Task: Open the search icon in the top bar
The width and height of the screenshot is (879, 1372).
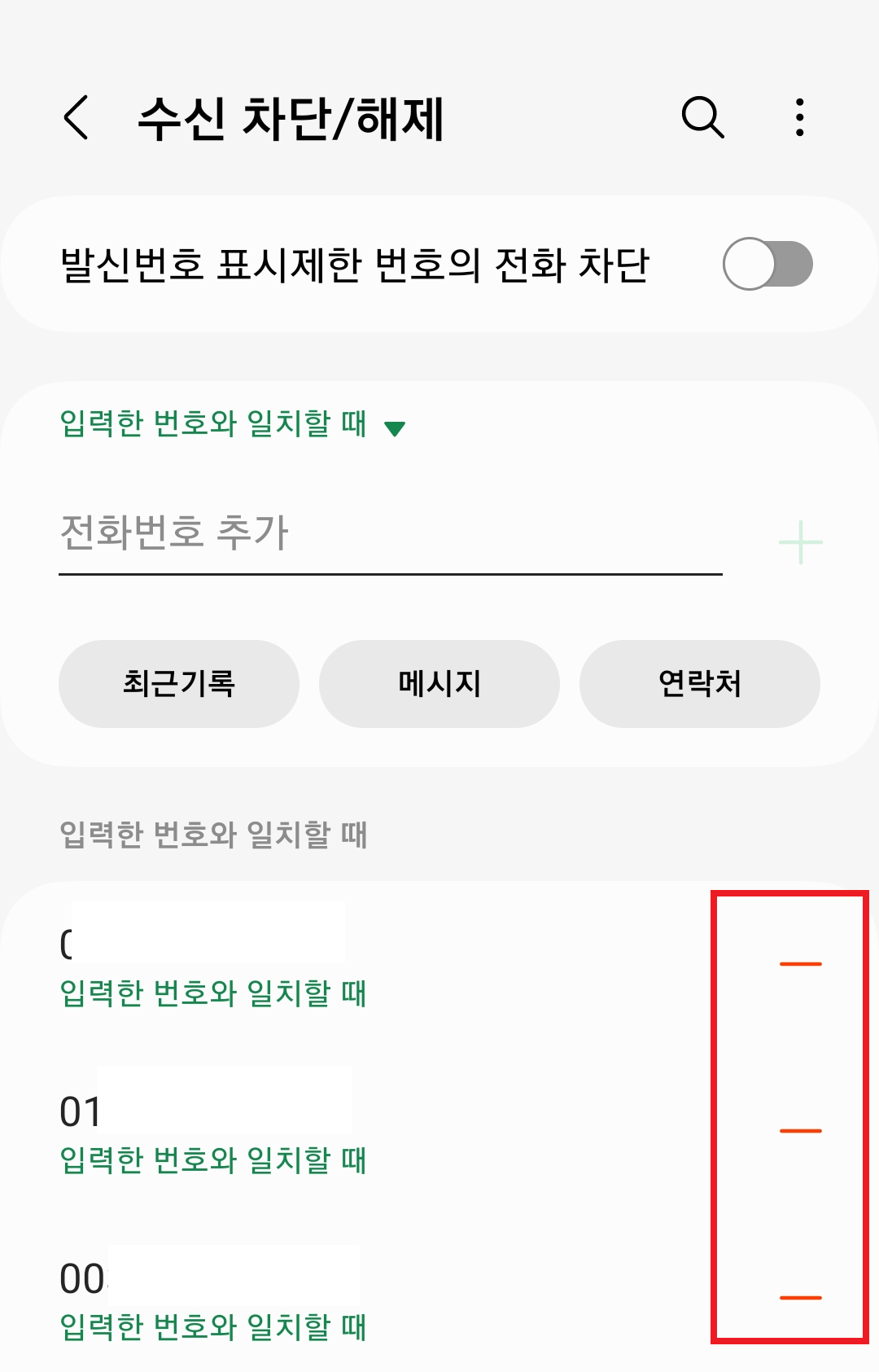Action: click(x=702, y=118)
